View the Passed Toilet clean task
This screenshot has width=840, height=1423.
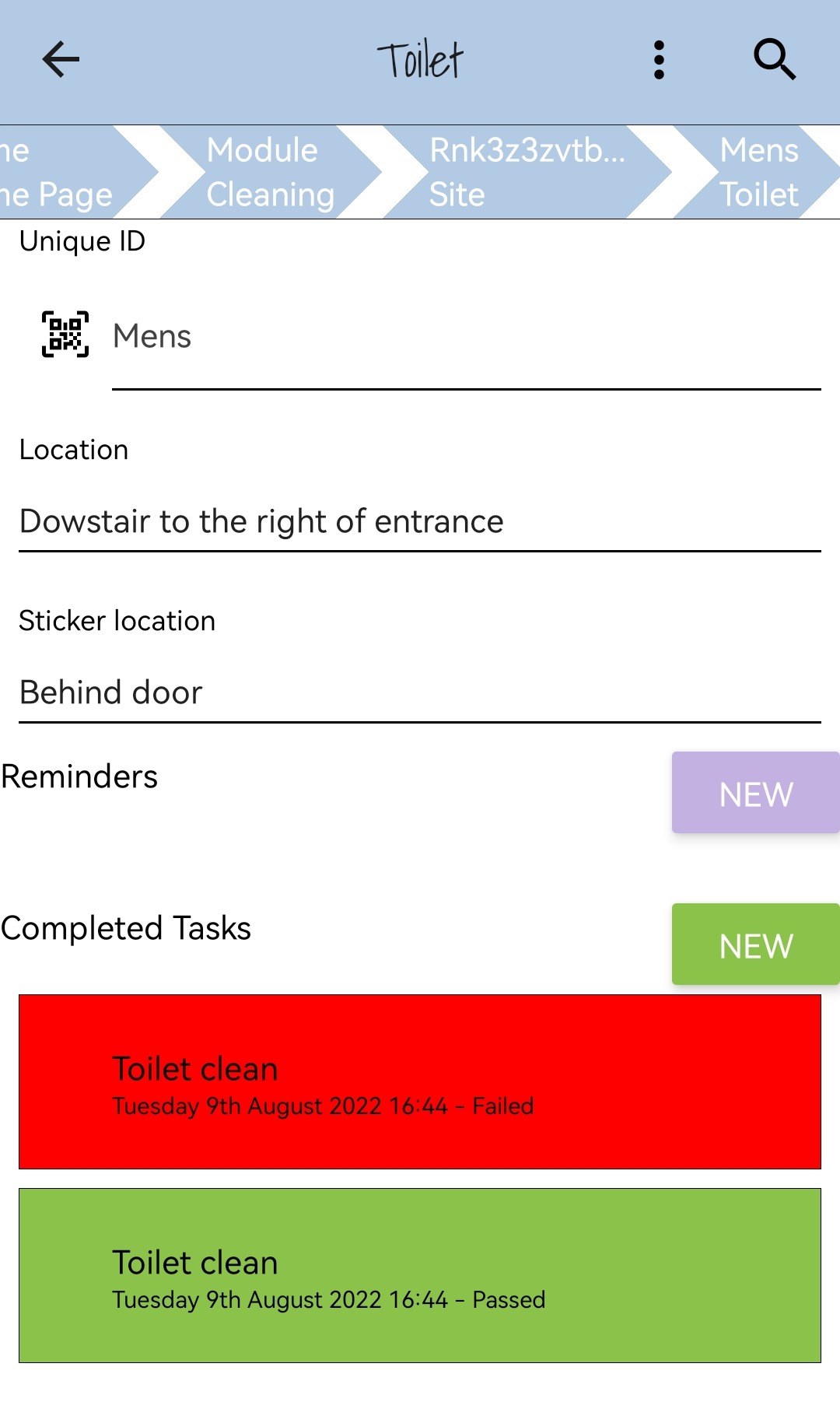420,1276
